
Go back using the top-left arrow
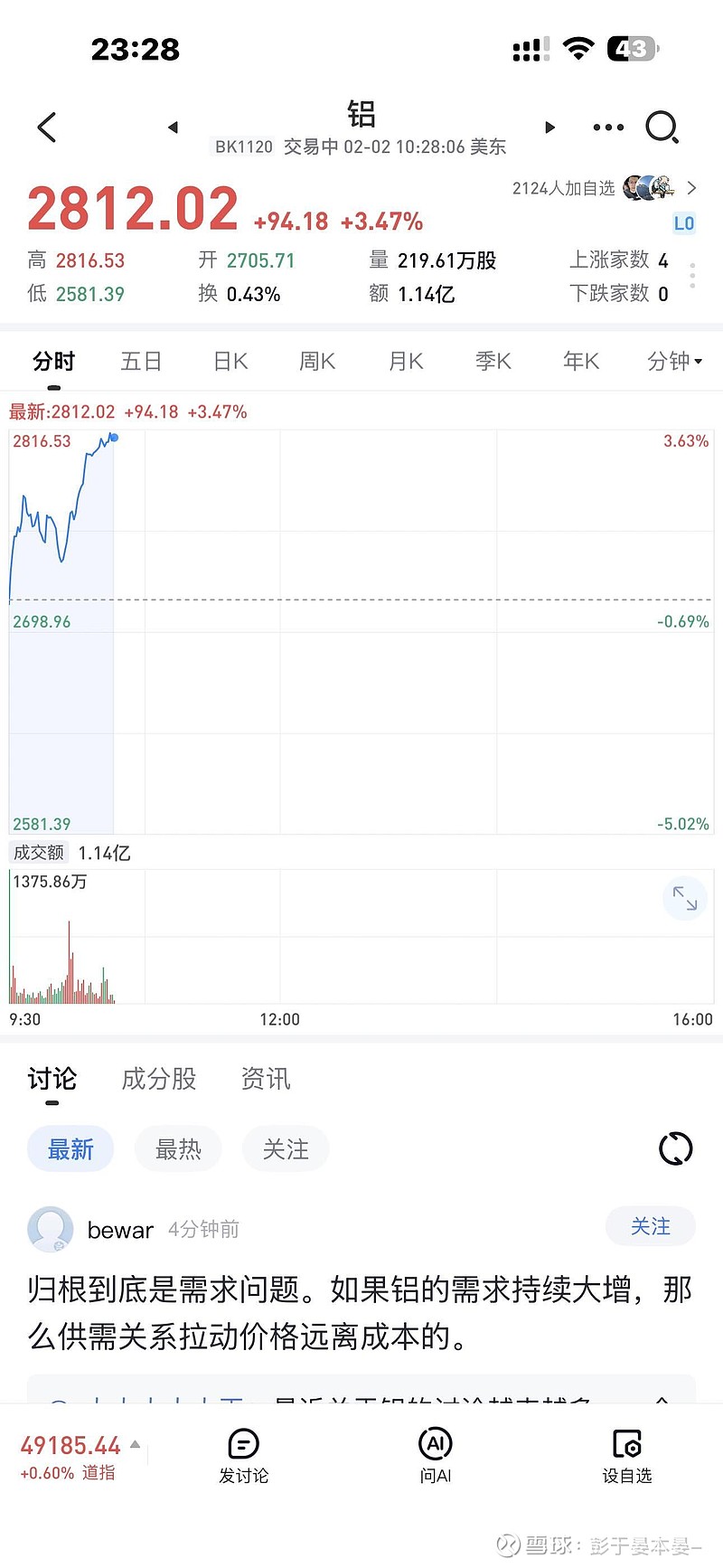pos(47,128)
